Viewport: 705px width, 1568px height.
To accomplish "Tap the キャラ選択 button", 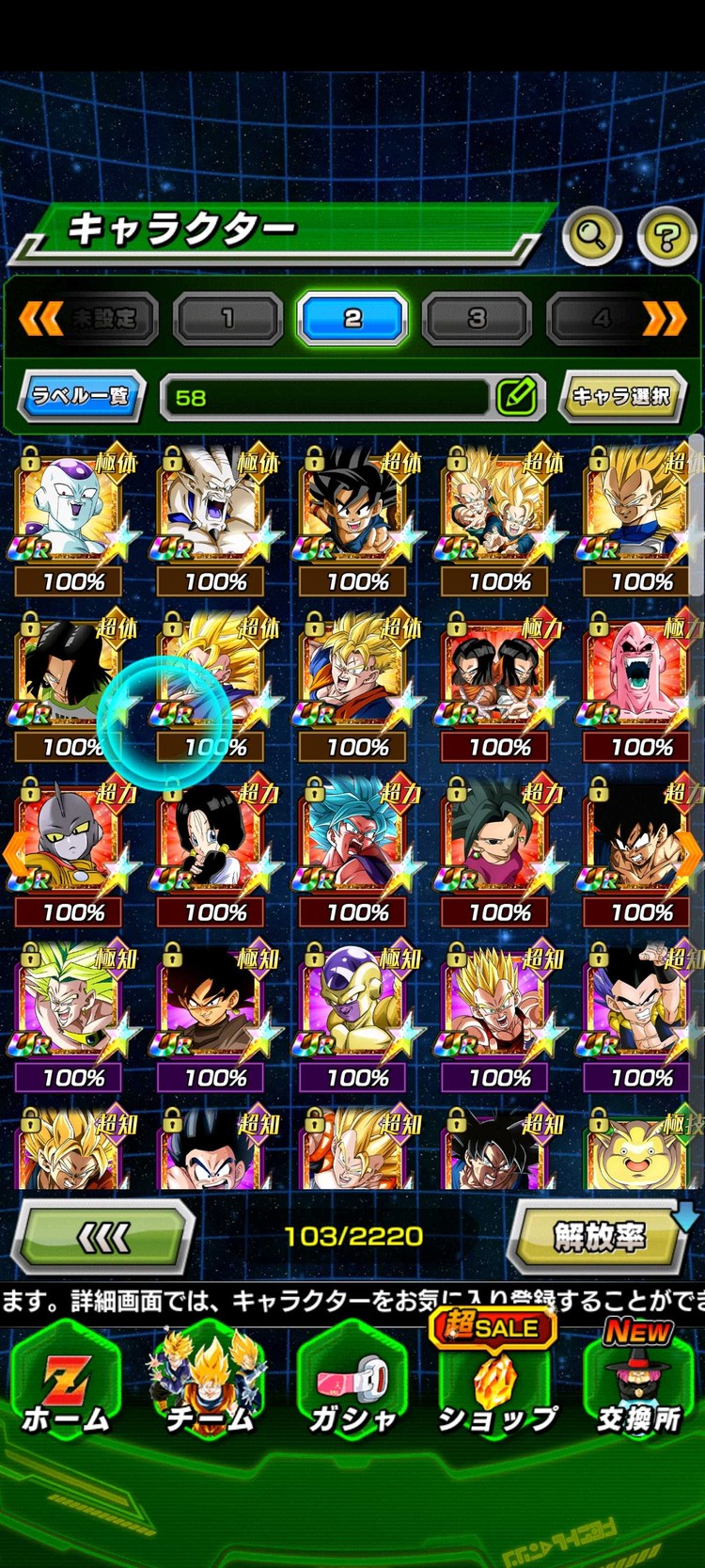I will click(621, 396).
